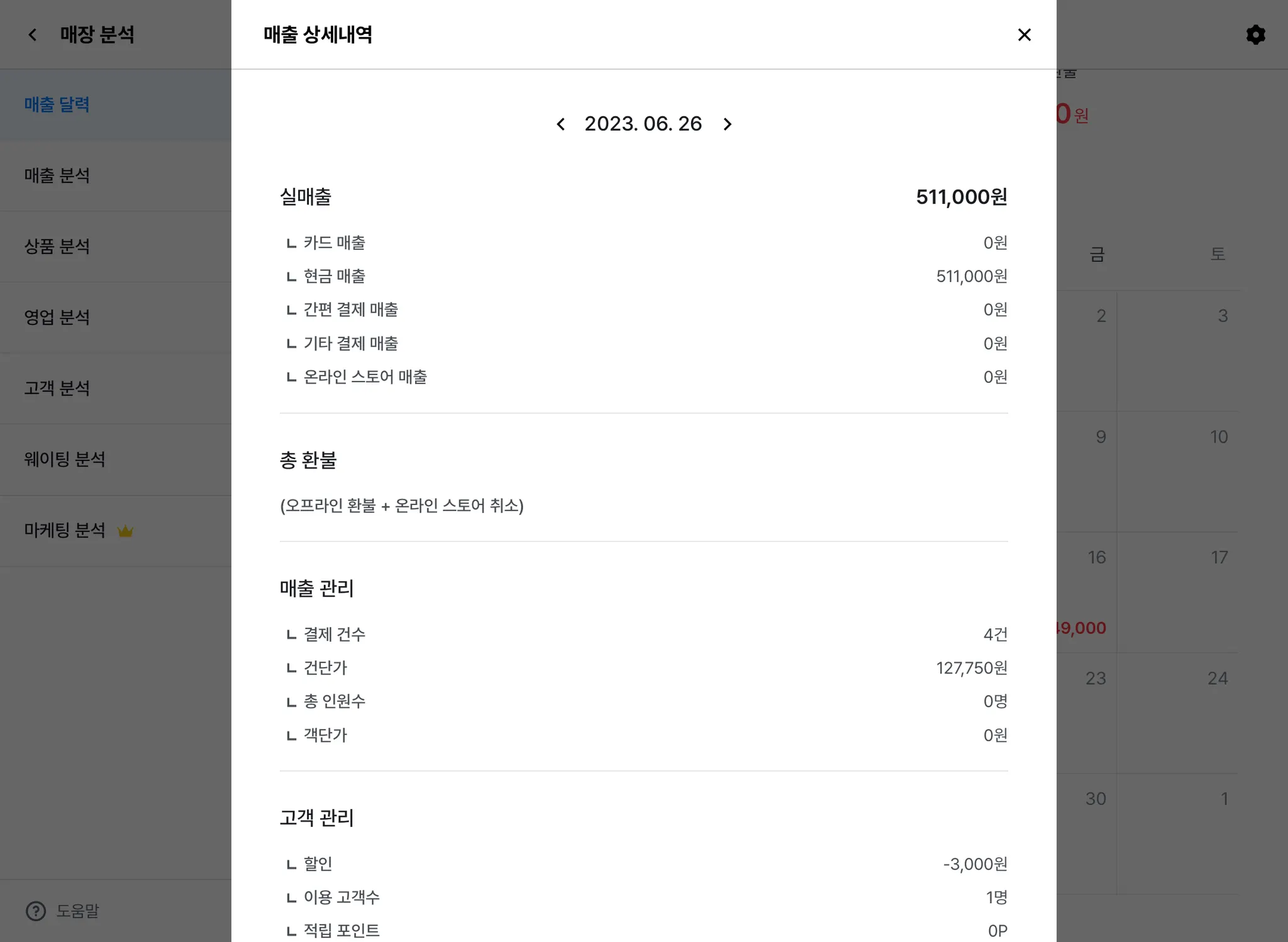Image resolution: width=1288 pixels, height=942 pixels.
Task: Go to the previous date
Action: point(560,124)
